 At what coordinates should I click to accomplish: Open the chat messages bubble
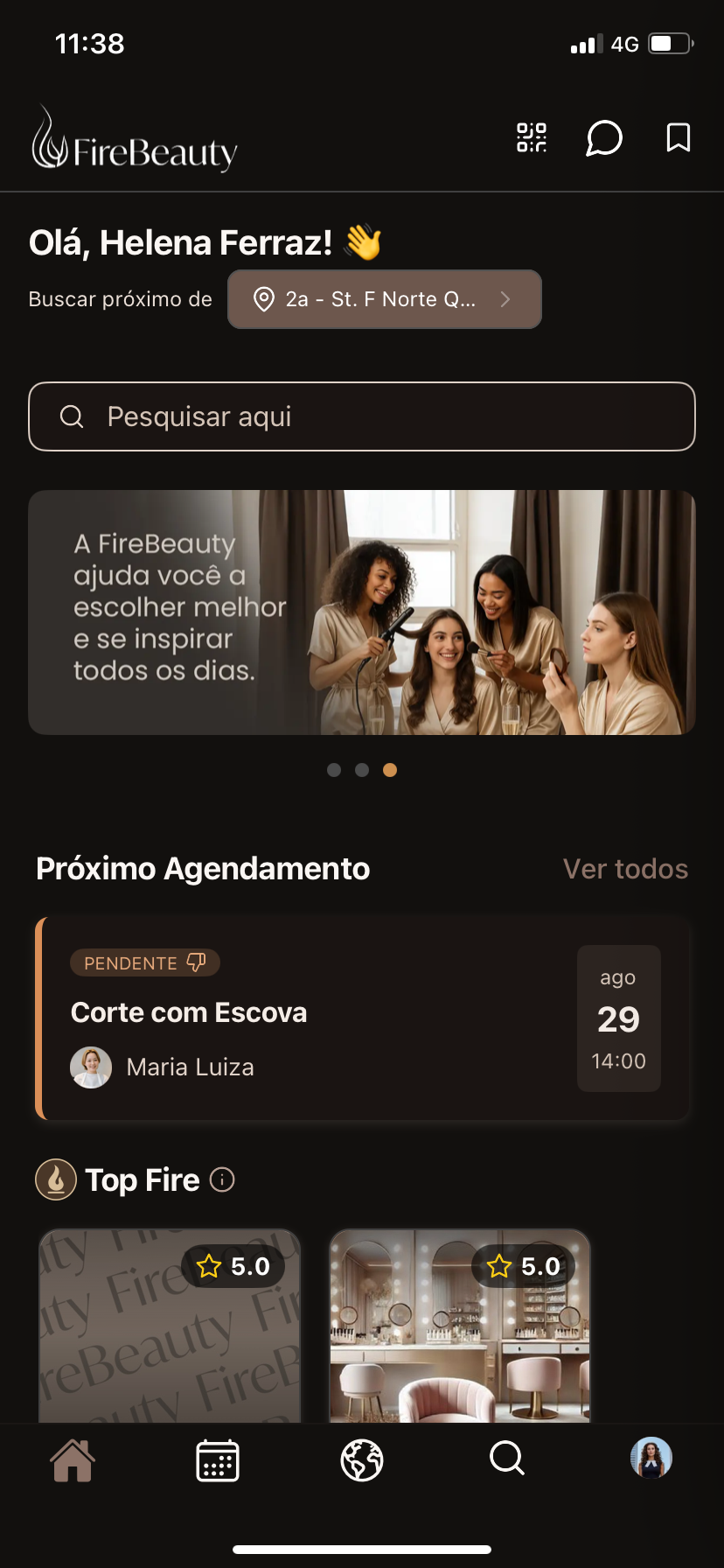[603, 137]
